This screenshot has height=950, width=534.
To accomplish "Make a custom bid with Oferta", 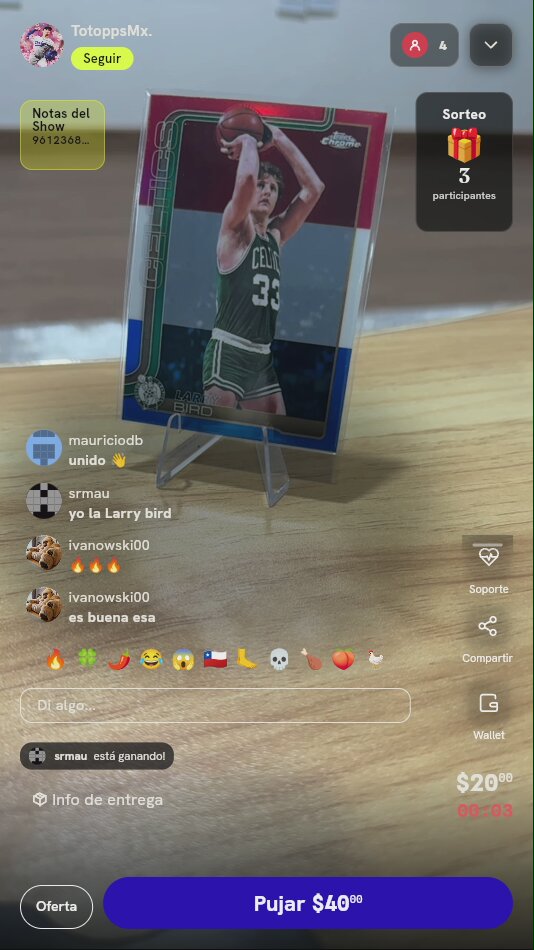I will [56, 906].
